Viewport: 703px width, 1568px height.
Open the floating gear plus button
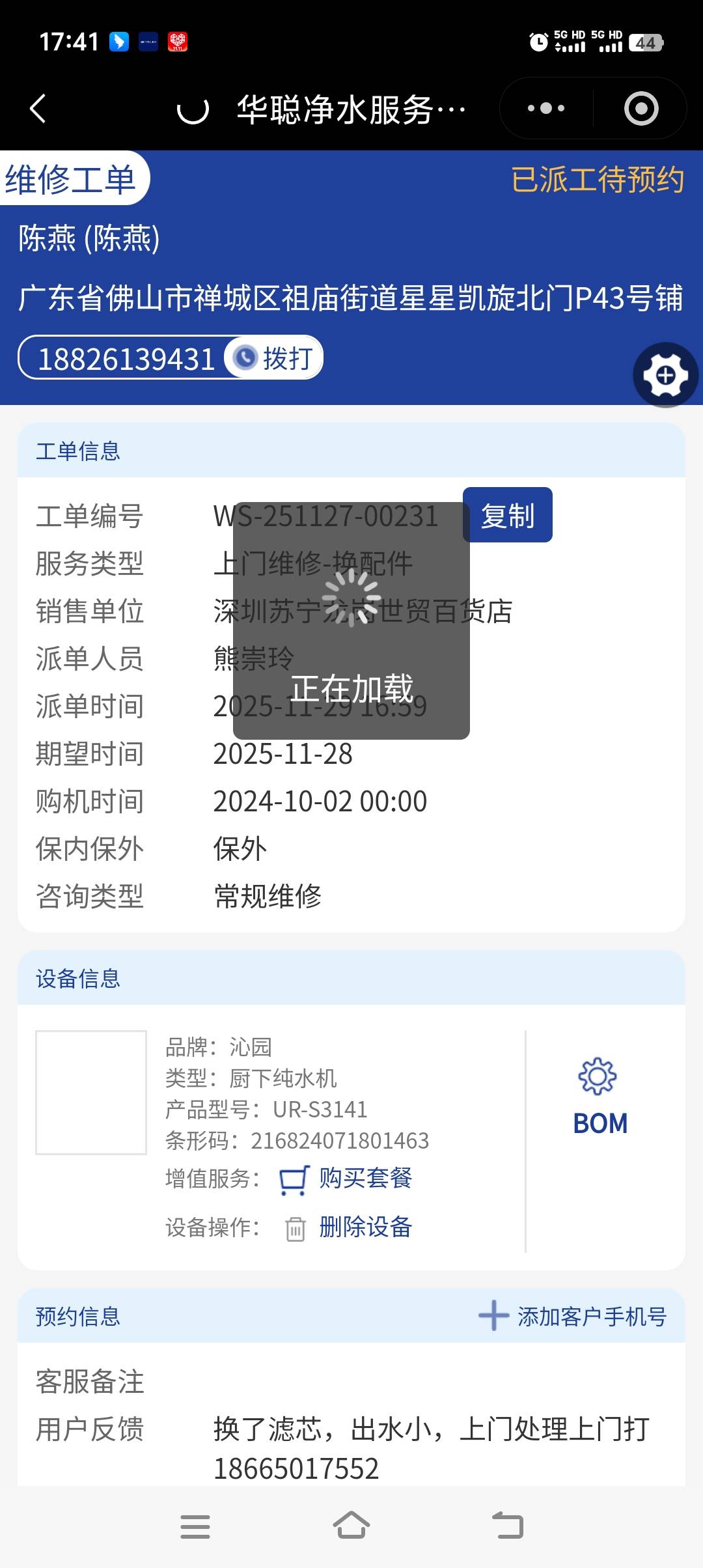point(665,376)
